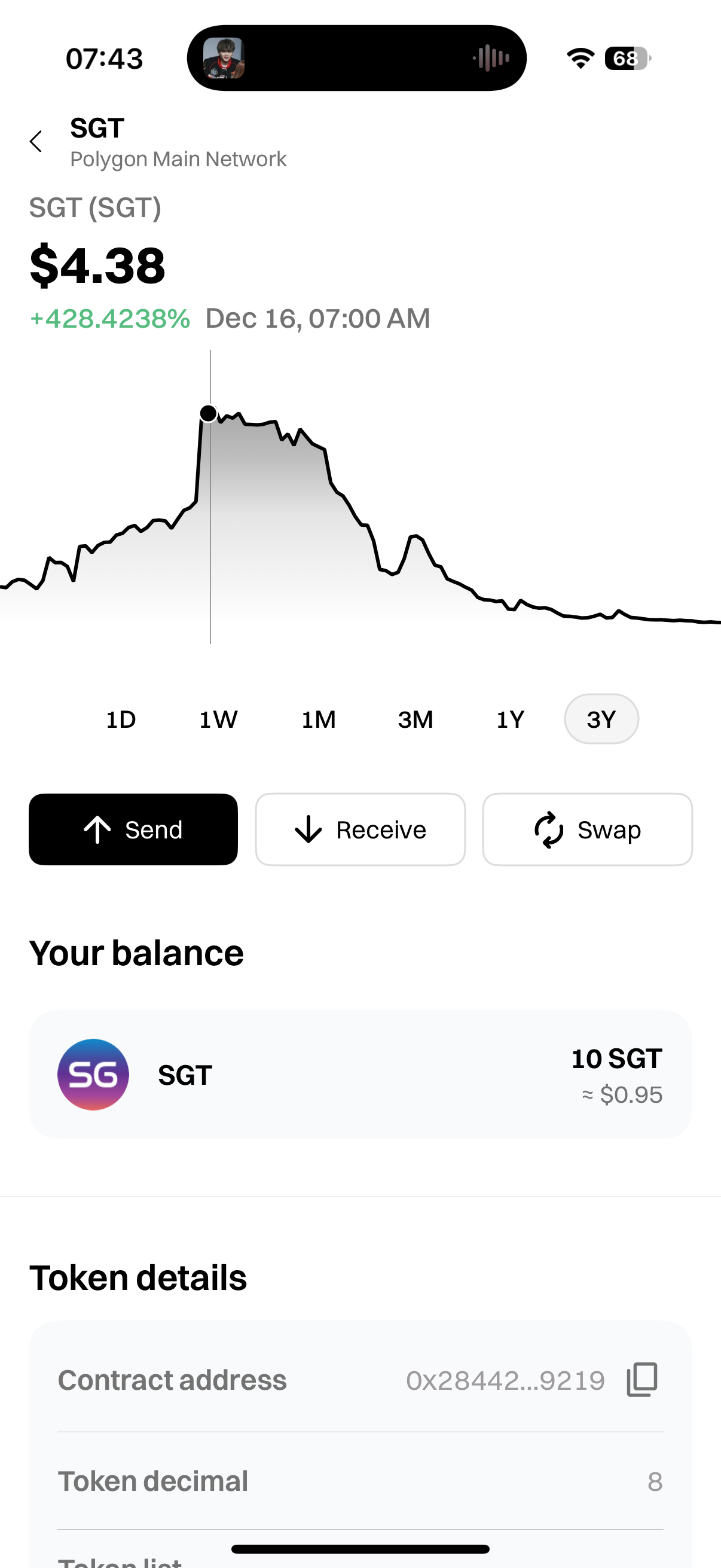The width and height of the screenshot is (721, 1568).
Task: Show the 1M price chart
Action: click(x=319, y=719)
